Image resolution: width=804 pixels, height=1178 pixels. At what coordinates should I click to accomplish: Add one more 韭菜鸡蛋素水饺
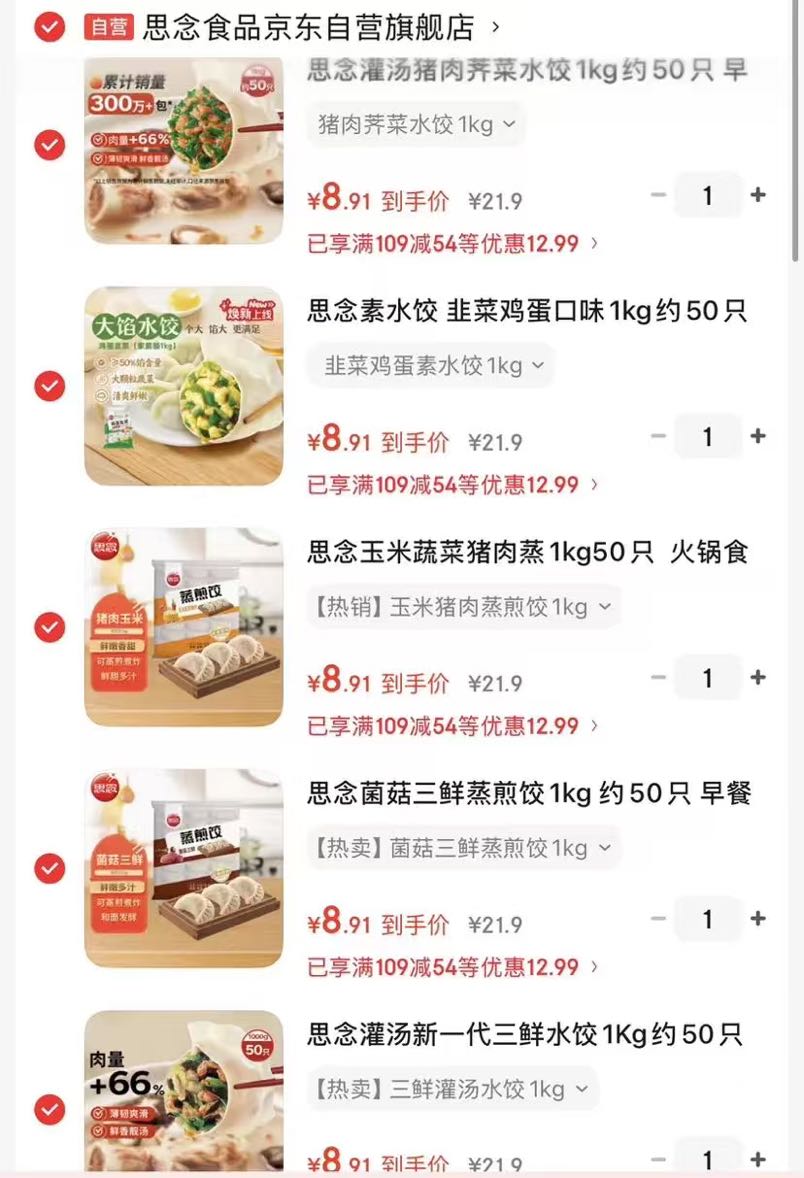[758, 436]
